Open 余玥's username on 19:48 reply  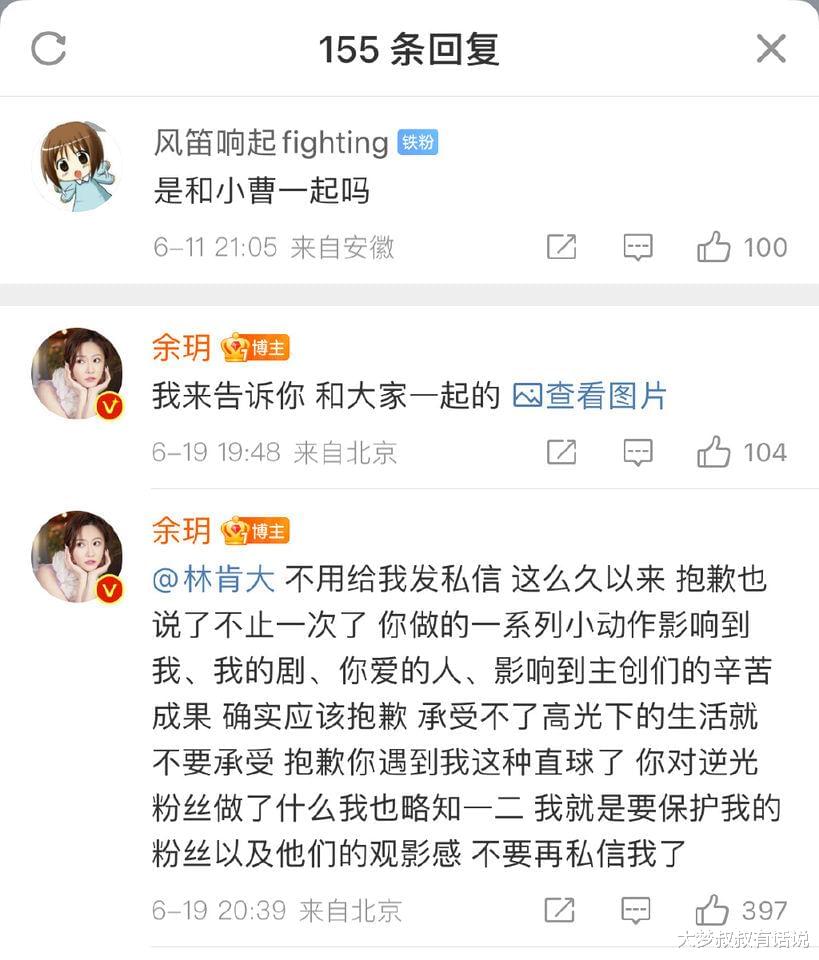pos(181,347)
